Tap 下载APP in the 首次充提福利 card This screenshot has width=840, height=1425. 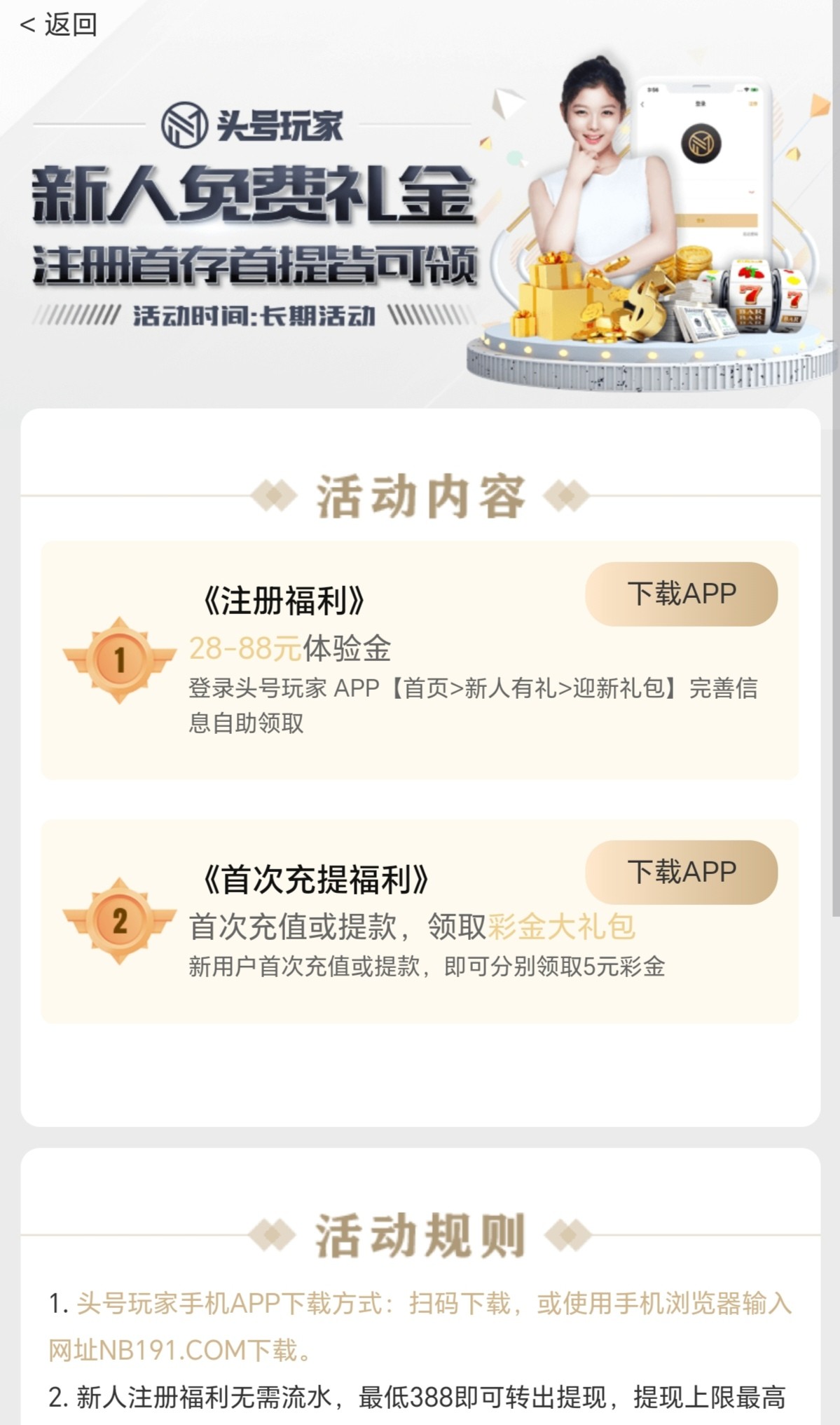click(x=681, y=872)
